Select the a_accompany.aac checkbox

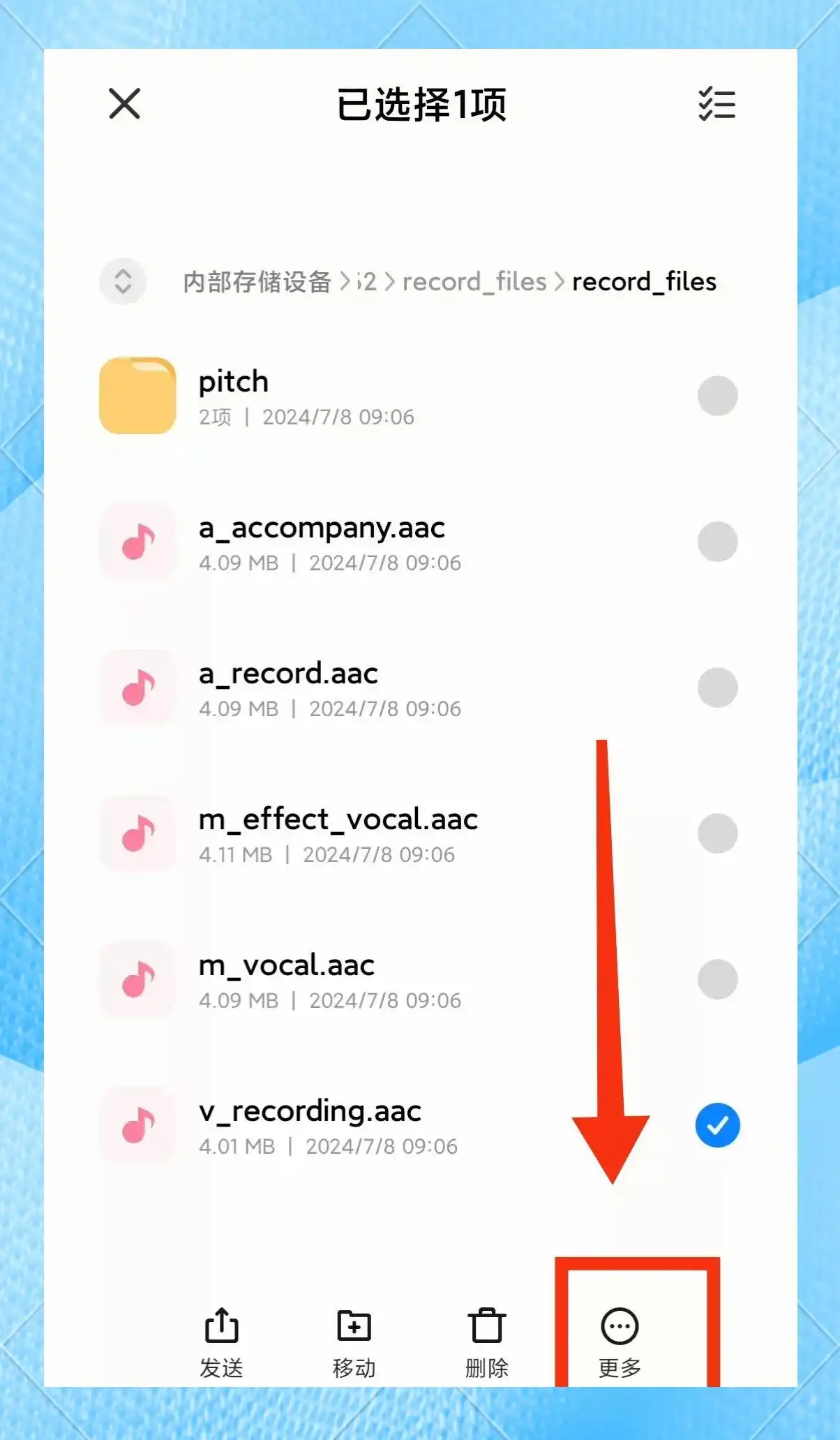tap(717, 542)
